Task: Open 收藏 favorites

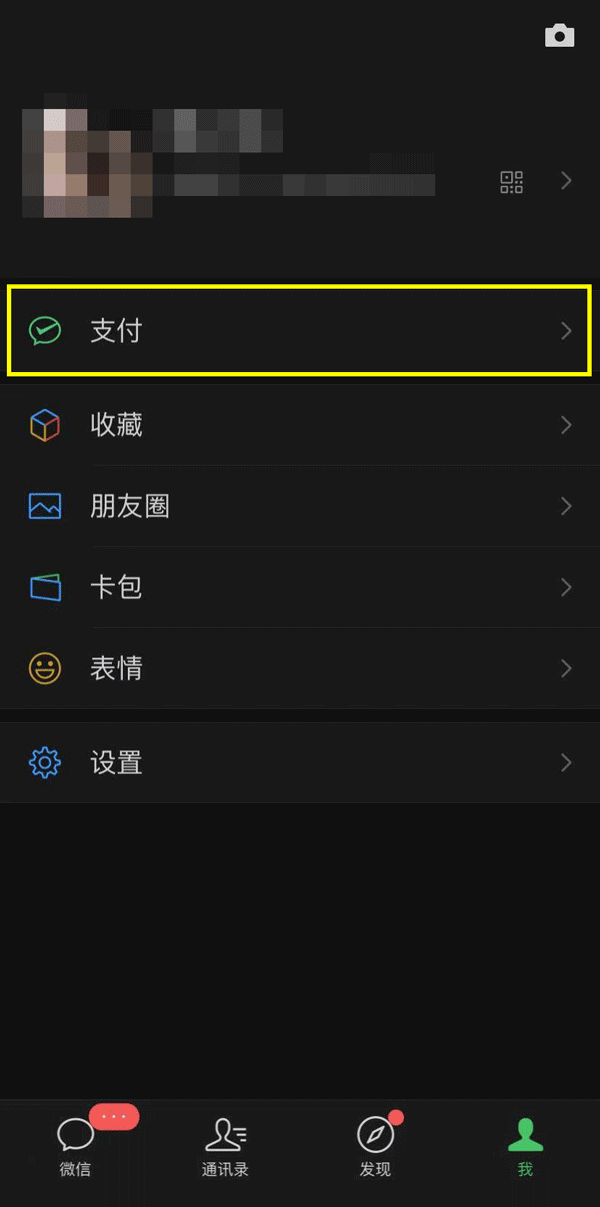Action: click(298, 426)
